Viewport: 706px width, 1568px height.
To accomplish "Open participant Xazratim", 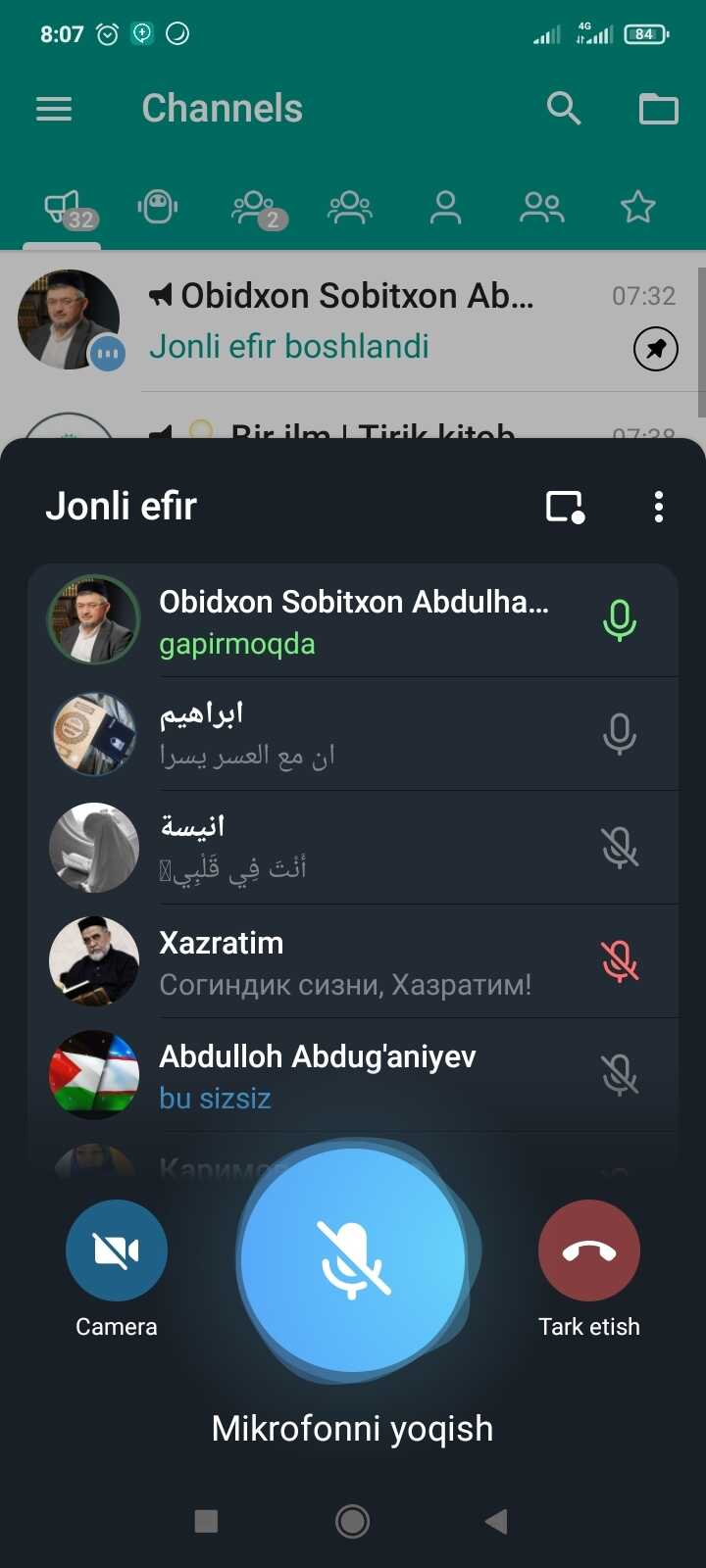I will click(x=353, y=961).
